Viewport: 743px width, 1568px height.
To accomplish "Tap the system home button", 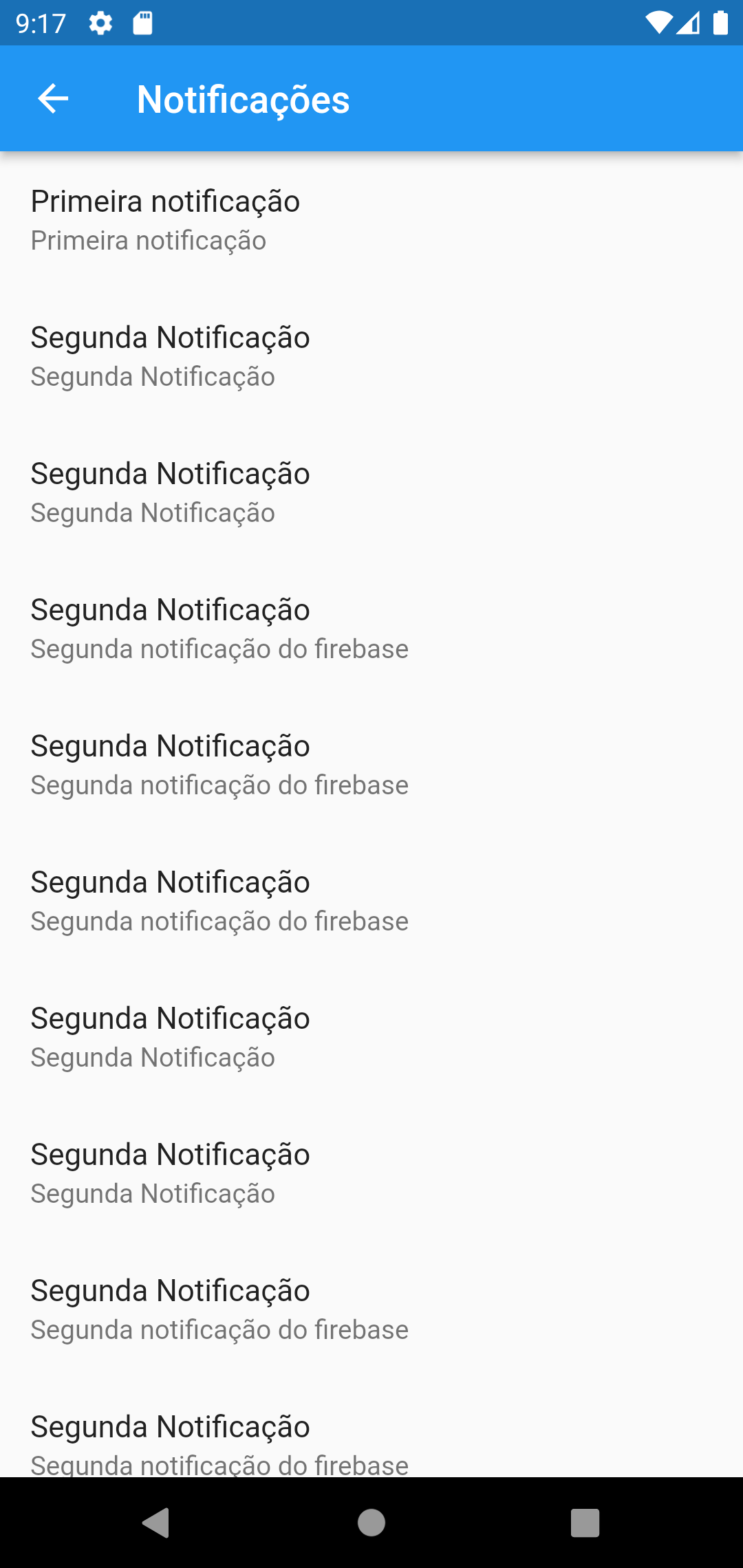I will pos(371,1523).
